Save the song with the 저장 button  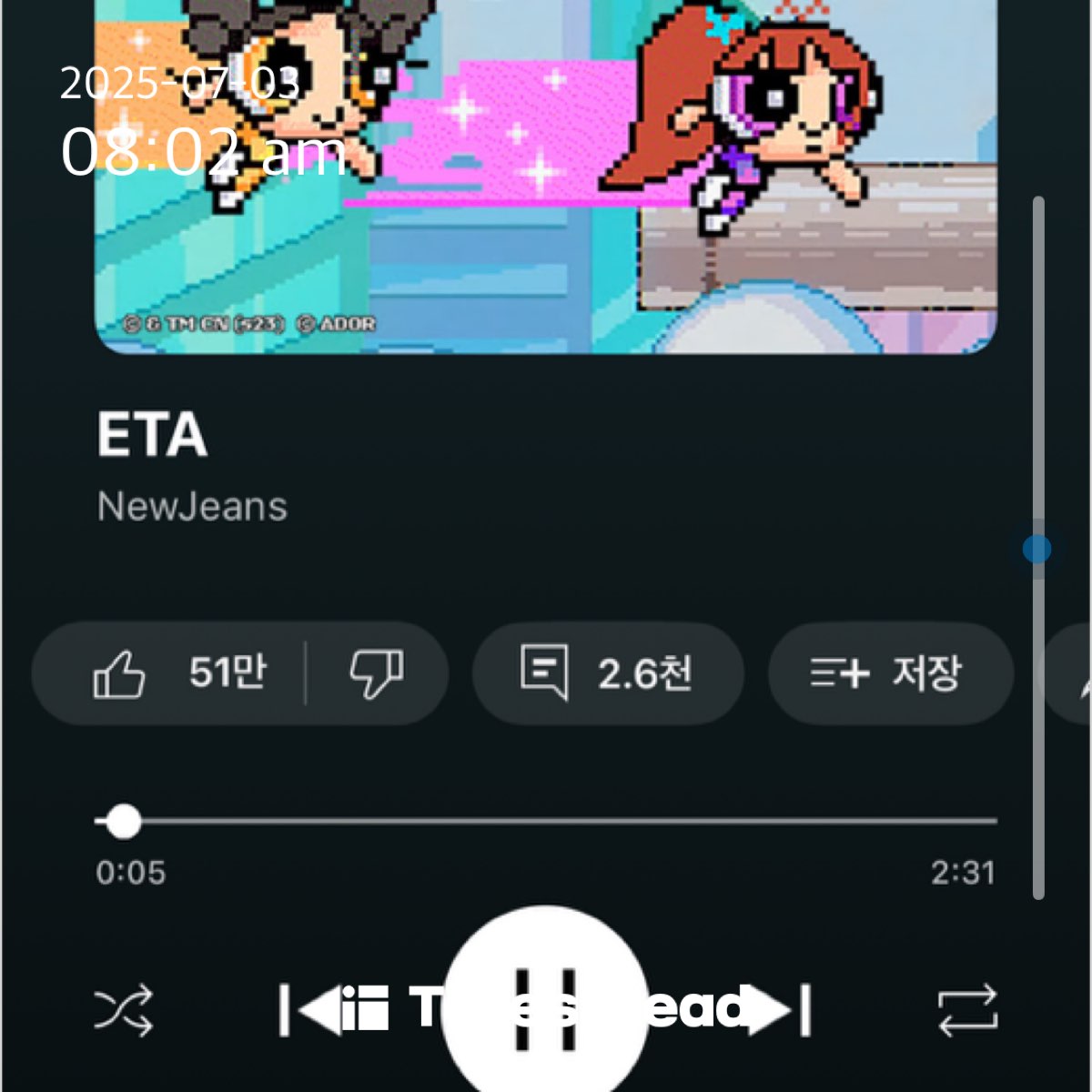[x=890, y=673]
